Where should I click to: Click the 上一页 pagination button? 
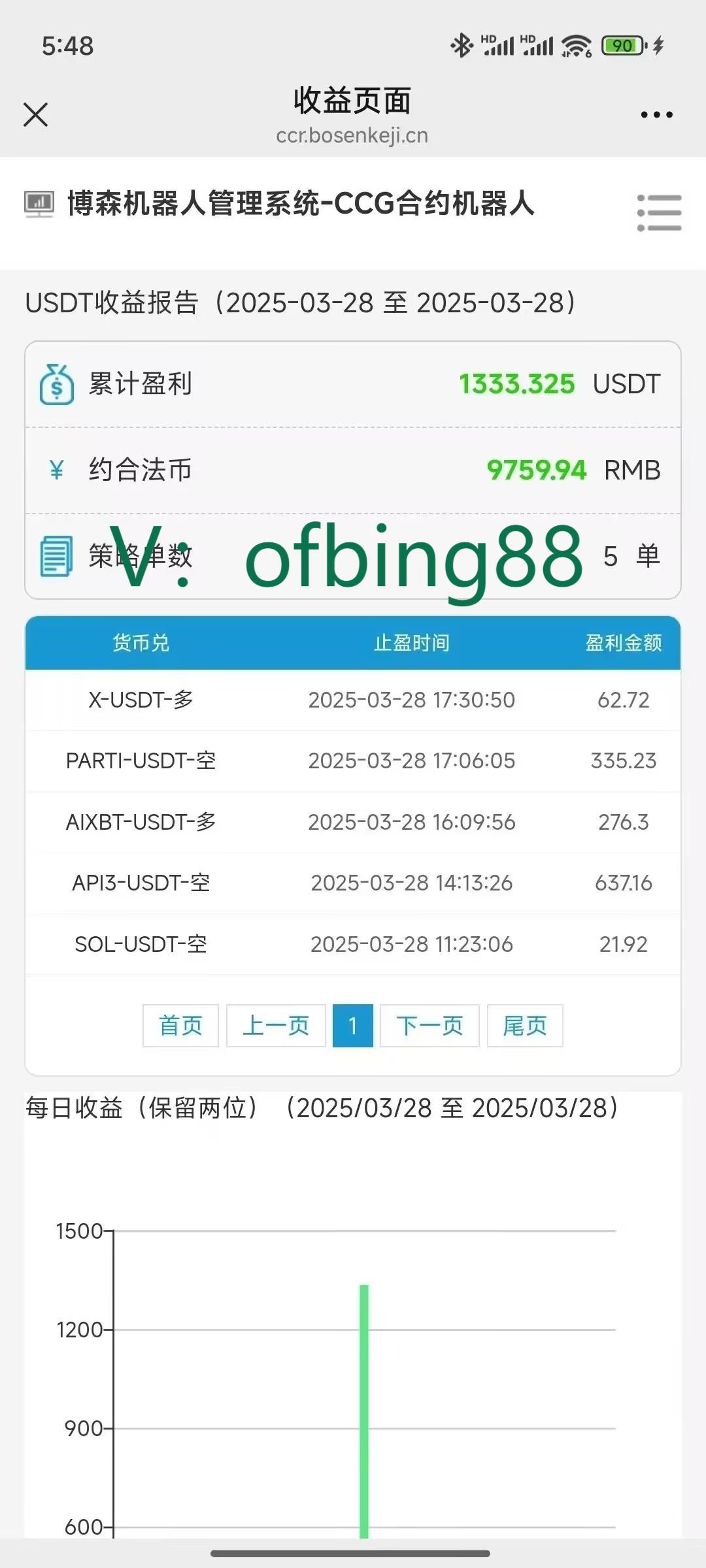[275, 1026]
